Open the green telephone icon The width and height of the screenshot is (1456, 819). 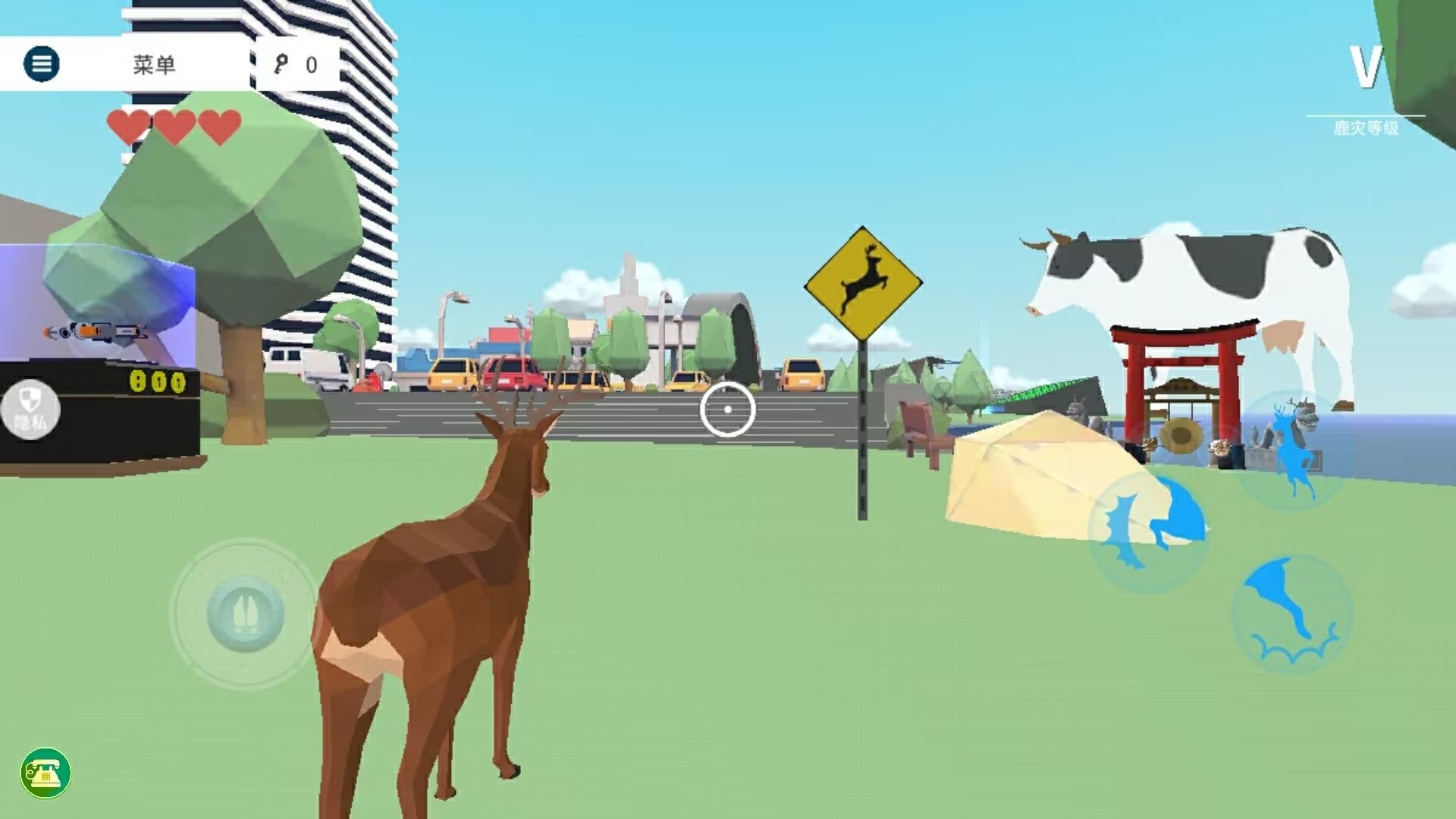point(45,773)
